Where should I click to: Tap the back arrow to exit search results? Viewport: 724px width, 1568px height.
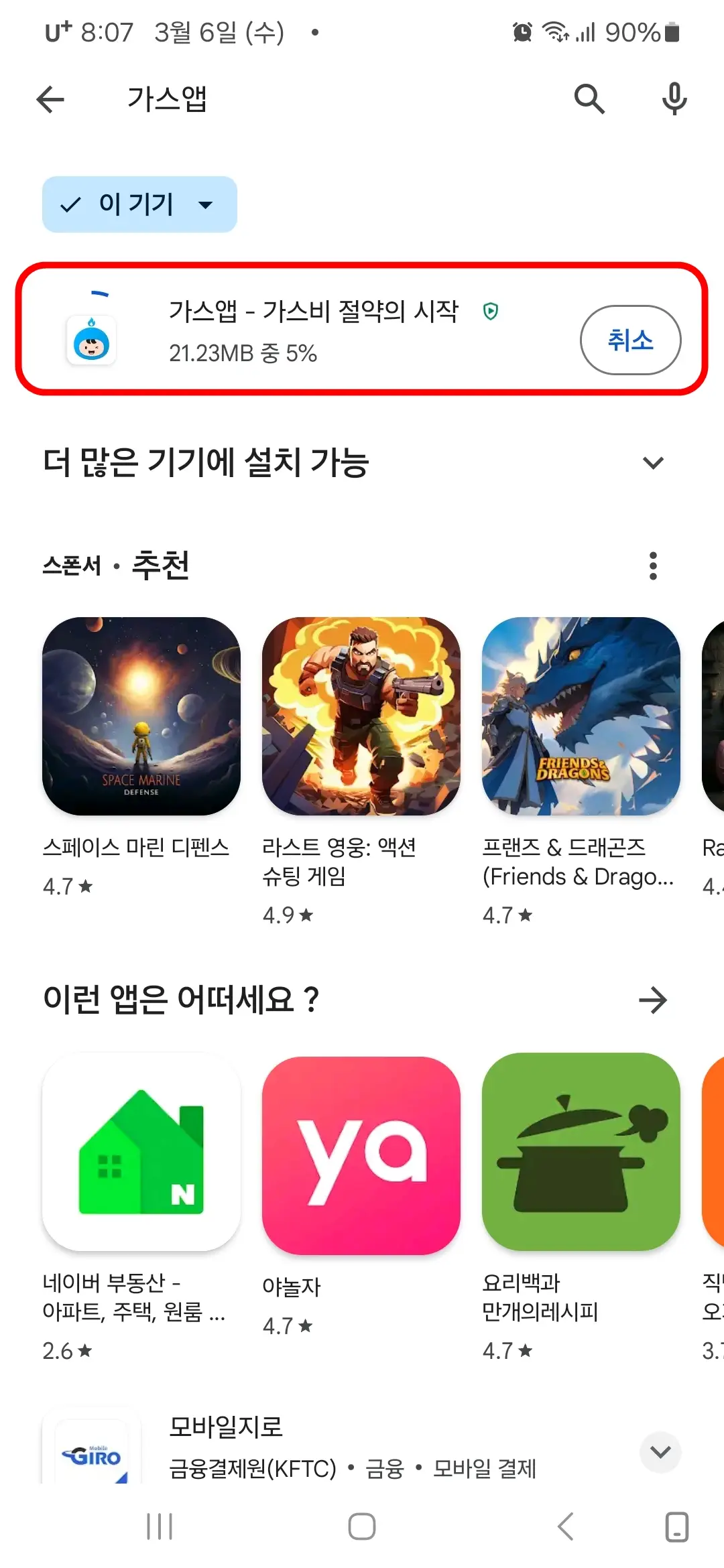coord(50,99)
